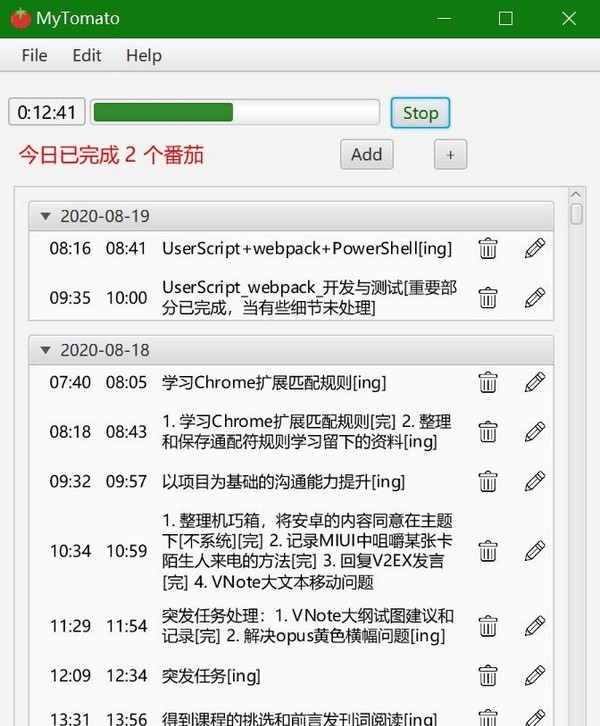Delete the 10:34 to 10:59 entry

click(x=488, y=551)
